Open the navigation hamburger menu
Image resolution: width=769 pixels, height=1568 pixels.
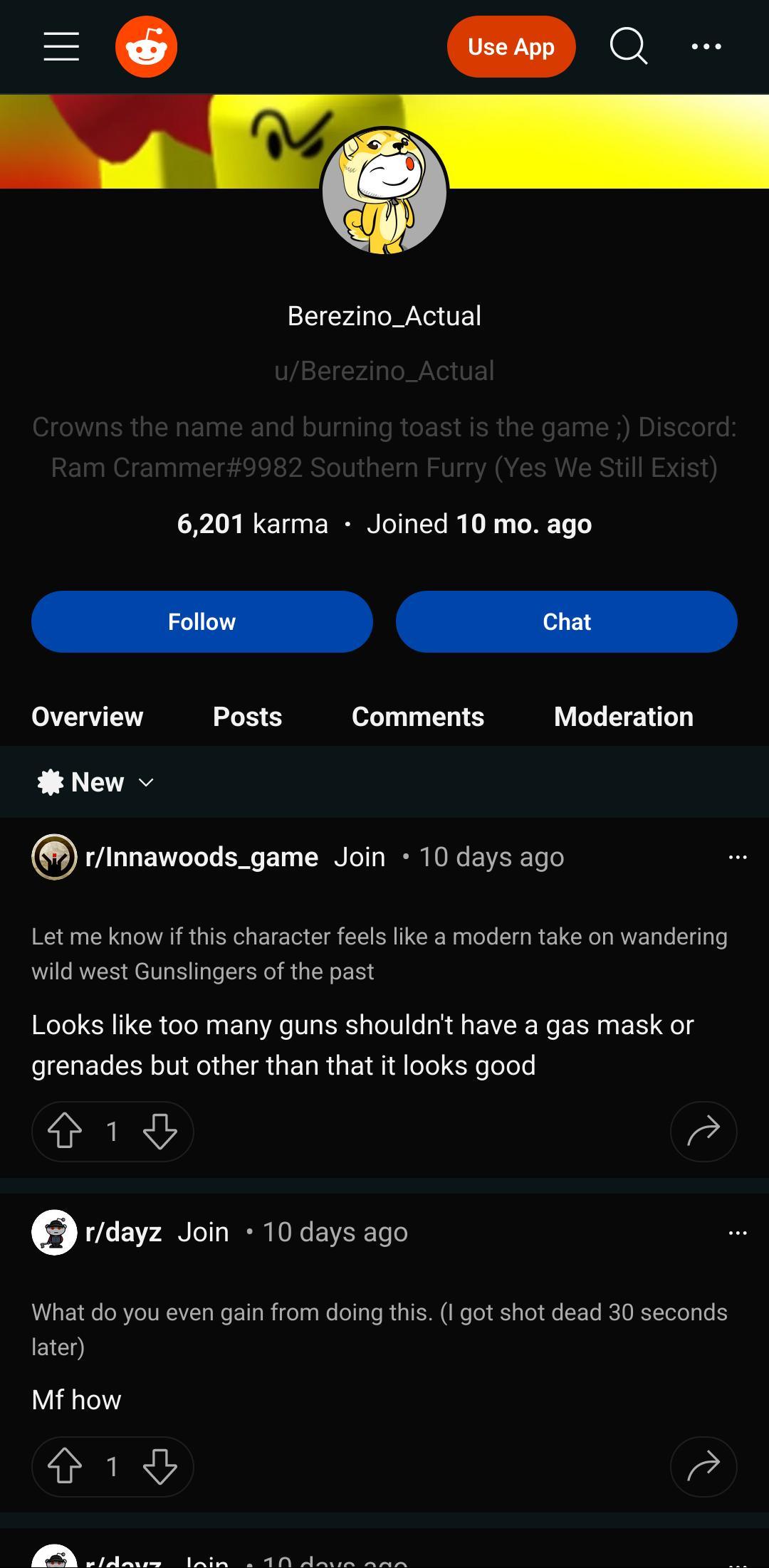pyautogui.click(x=61, y=46)
